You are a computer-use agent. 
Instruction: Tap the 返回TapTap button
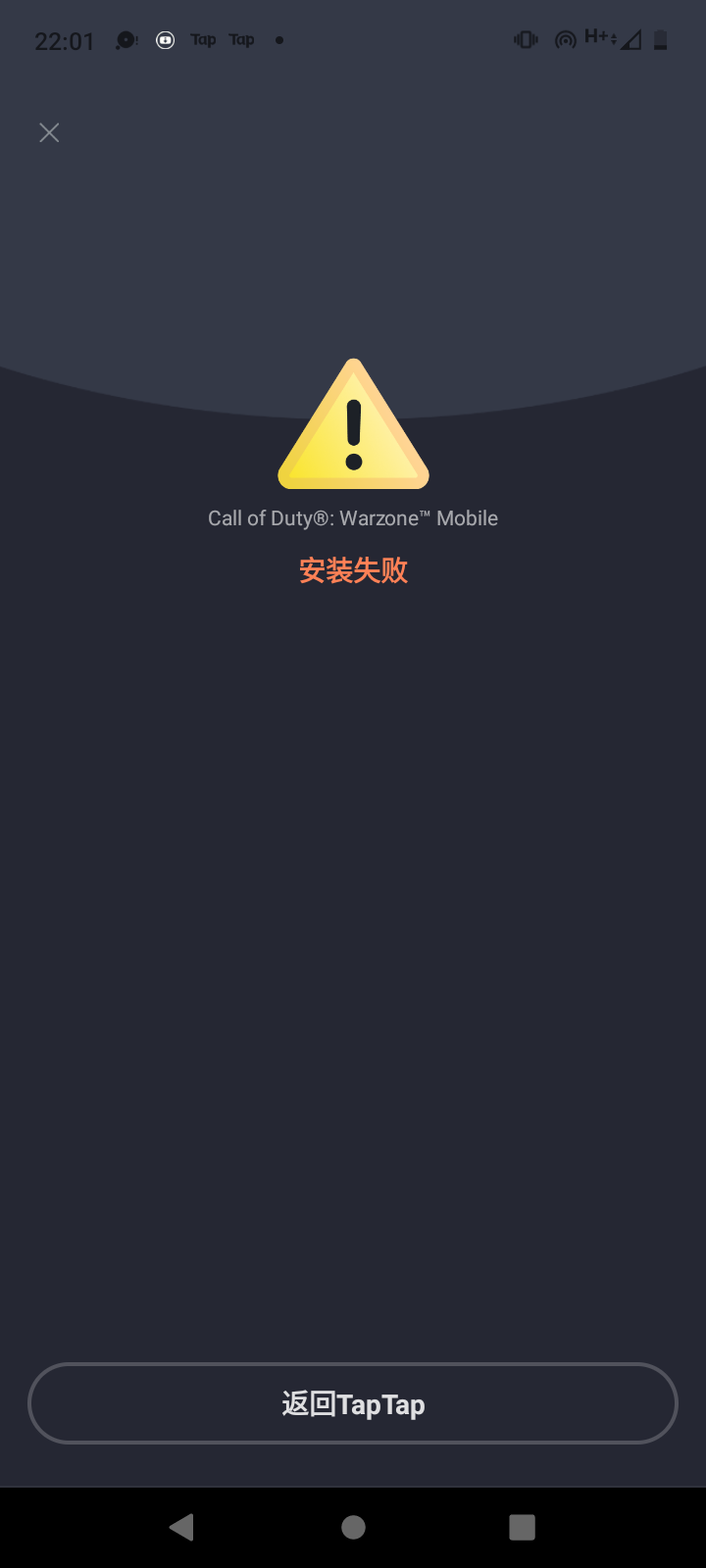[x=353, y=1403]
